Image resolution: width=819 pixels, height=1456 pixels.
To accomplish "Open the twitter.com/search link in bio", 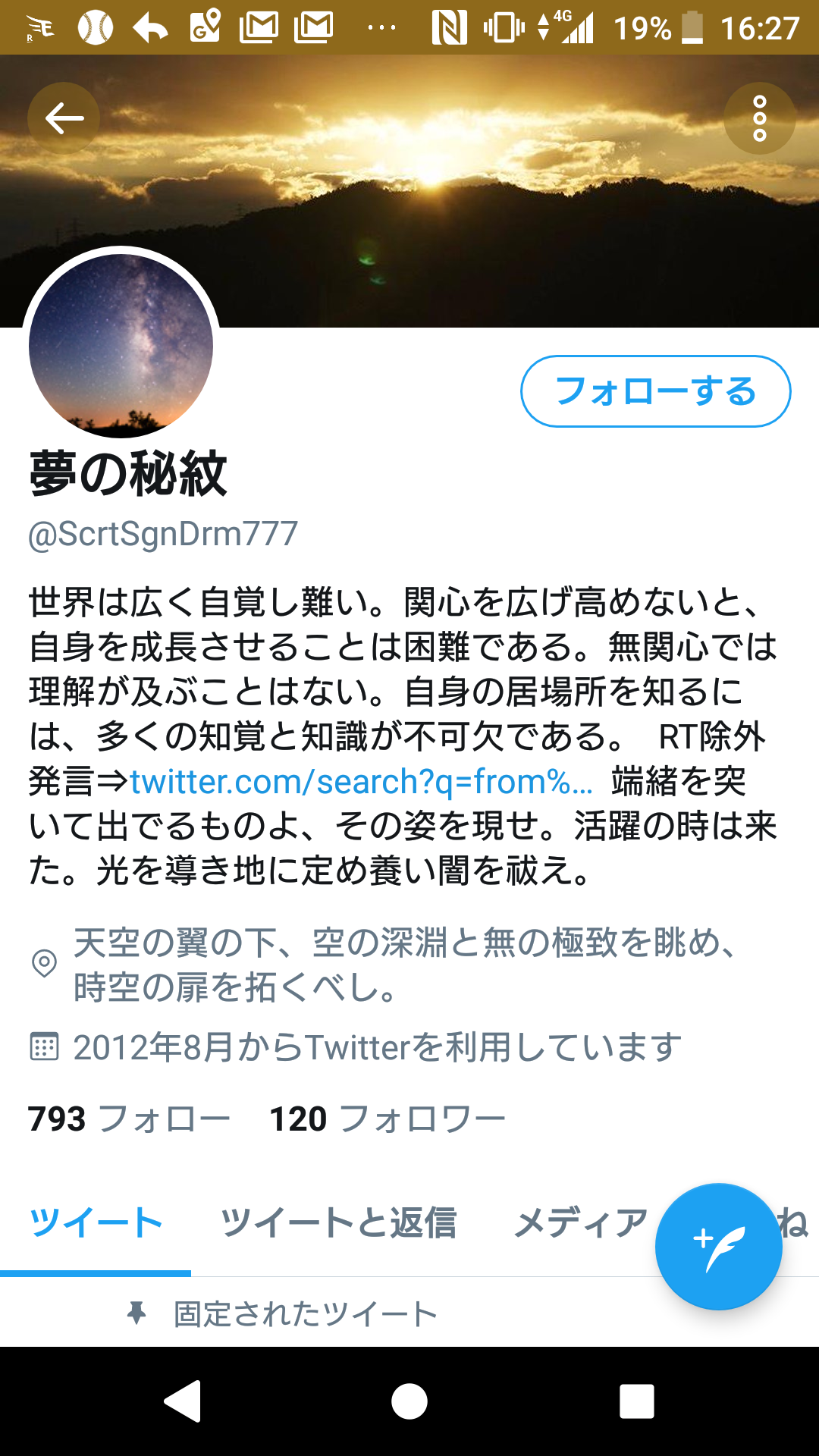I will pos(361,781).
